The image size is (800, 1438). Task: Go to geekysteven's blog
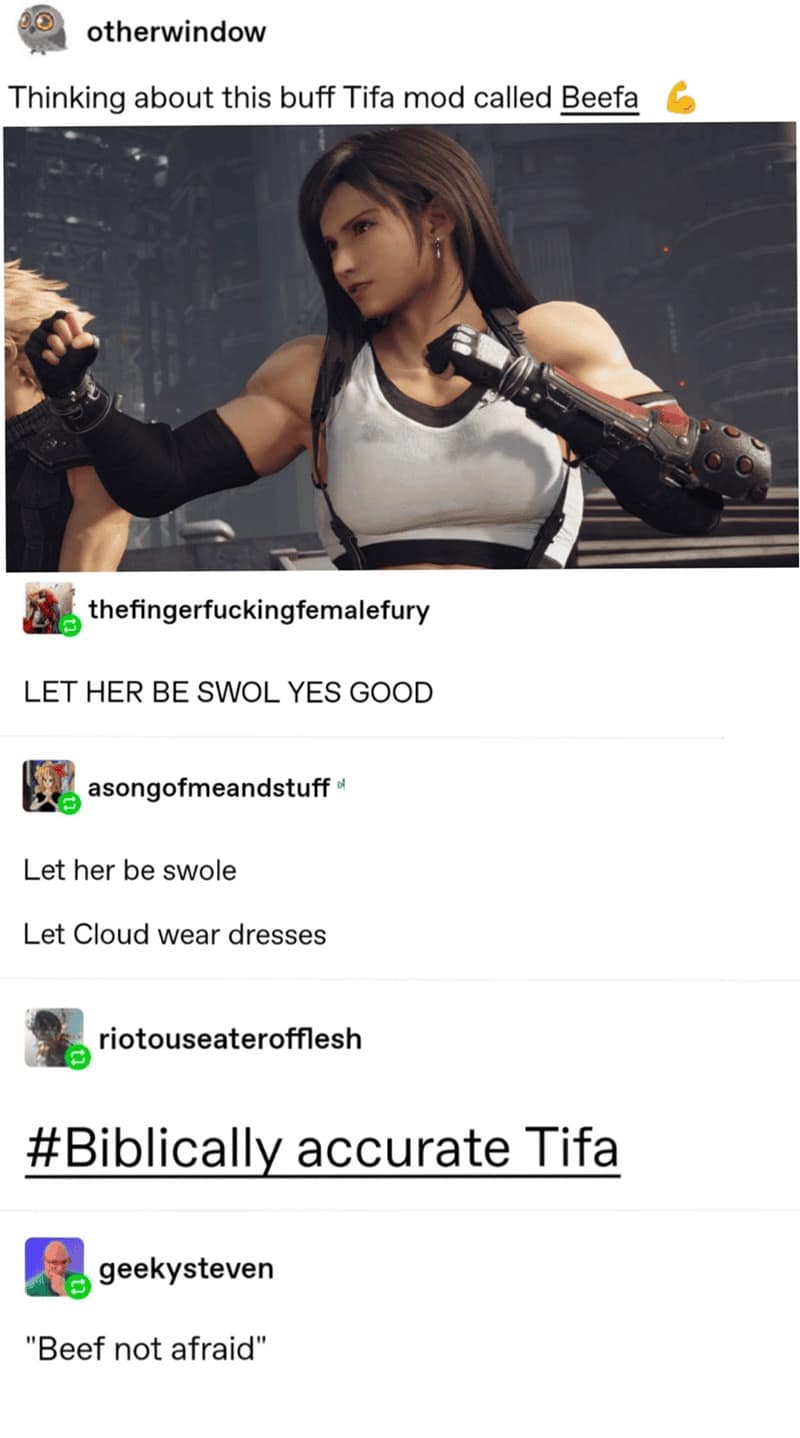click(x=185, y=1268)
